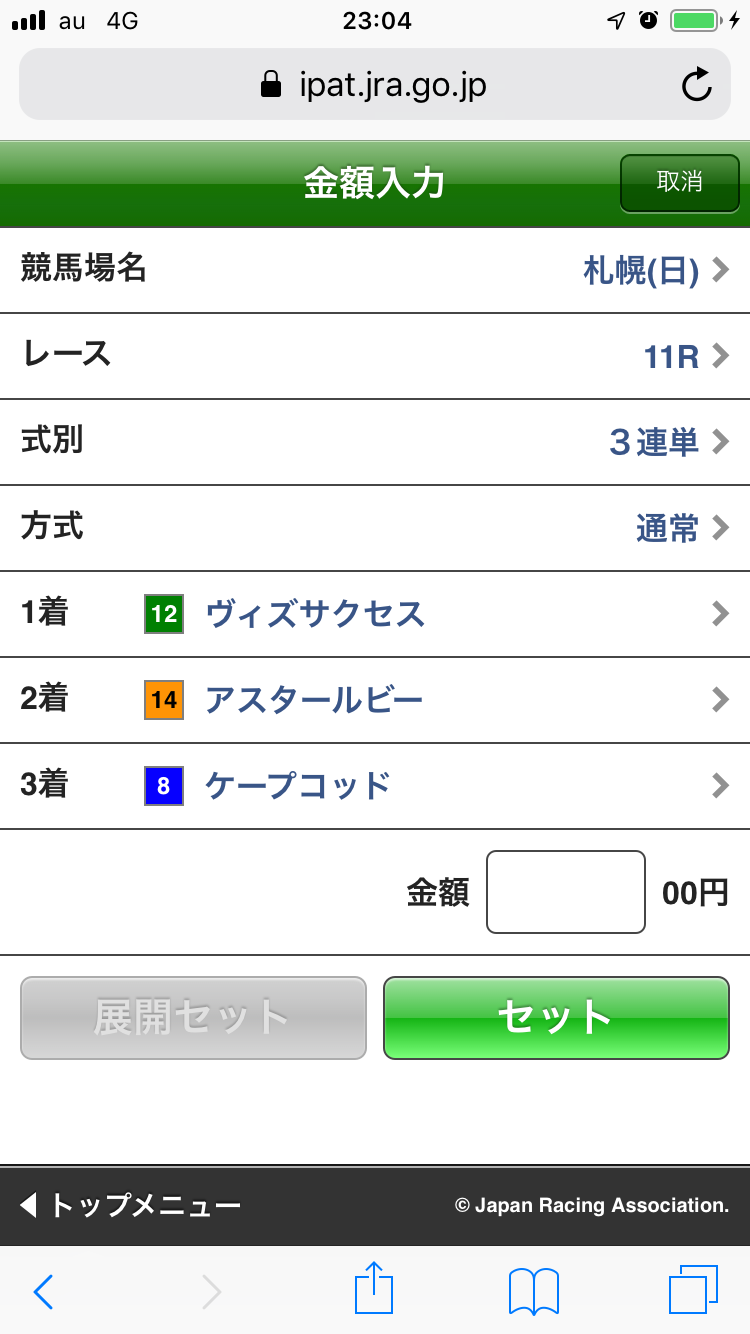Change 1着 horse ヴィズサクセス
Screen dimensions: 750x1334
(430, 614)
